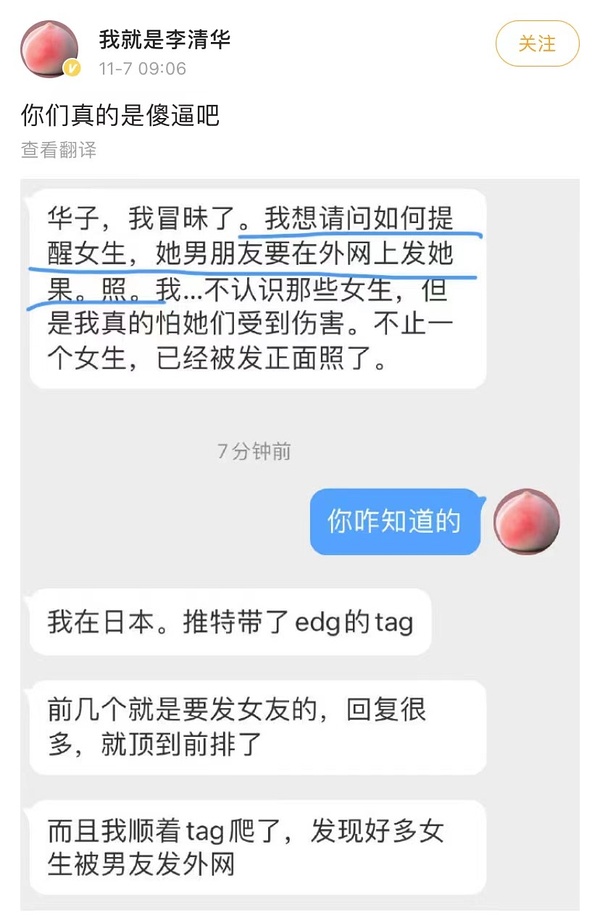The height and width of the screenshot is (915, 600).
Task: Tap 查看翻译 to translate the post
Action: click(x=59, y=150)
